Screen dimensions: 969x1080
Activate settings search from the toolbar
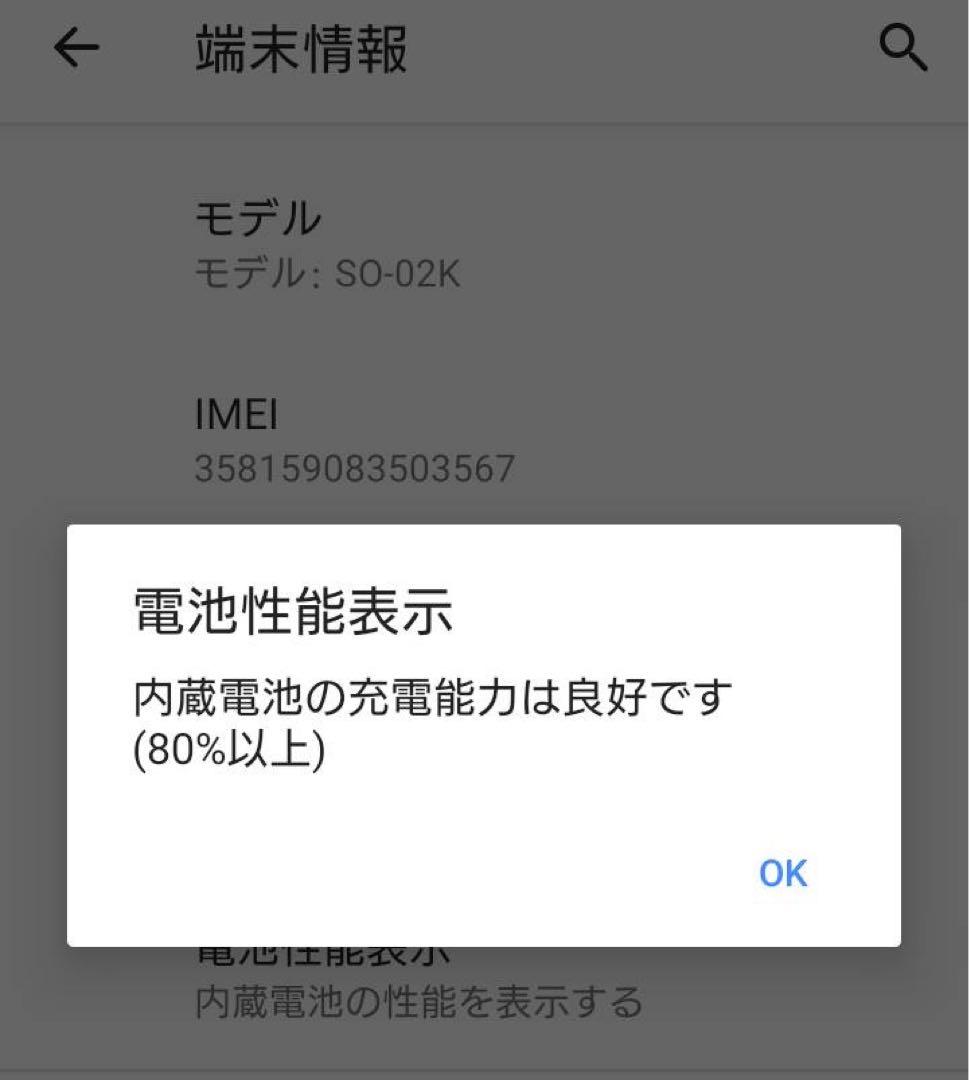(x=905, y=47)
